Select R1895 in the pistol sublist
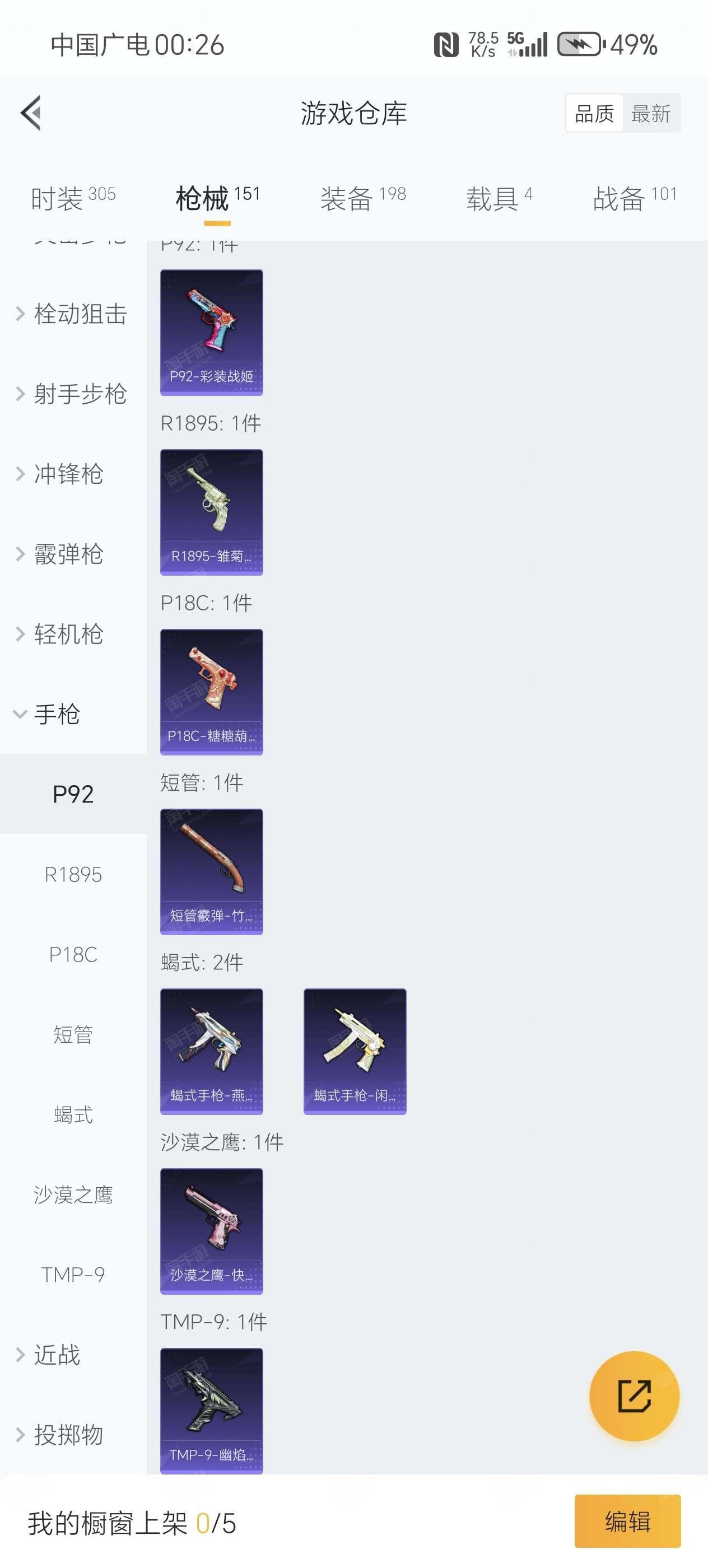This screenshot has height=1568, width=708. [x=73, y=874]
